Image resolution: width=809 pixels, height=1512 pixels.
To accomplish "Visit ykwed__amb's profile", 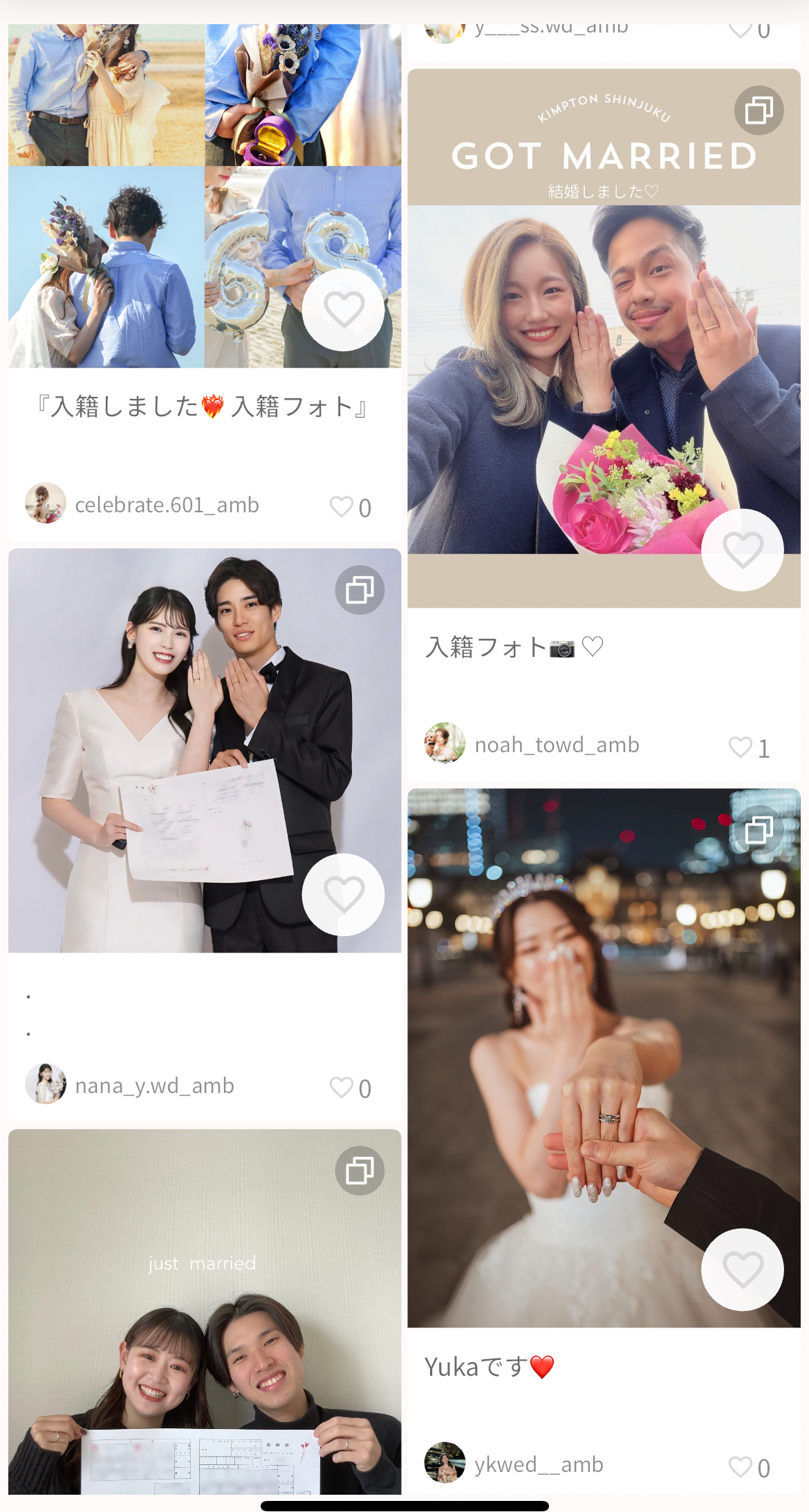I will pos(538,1464).
